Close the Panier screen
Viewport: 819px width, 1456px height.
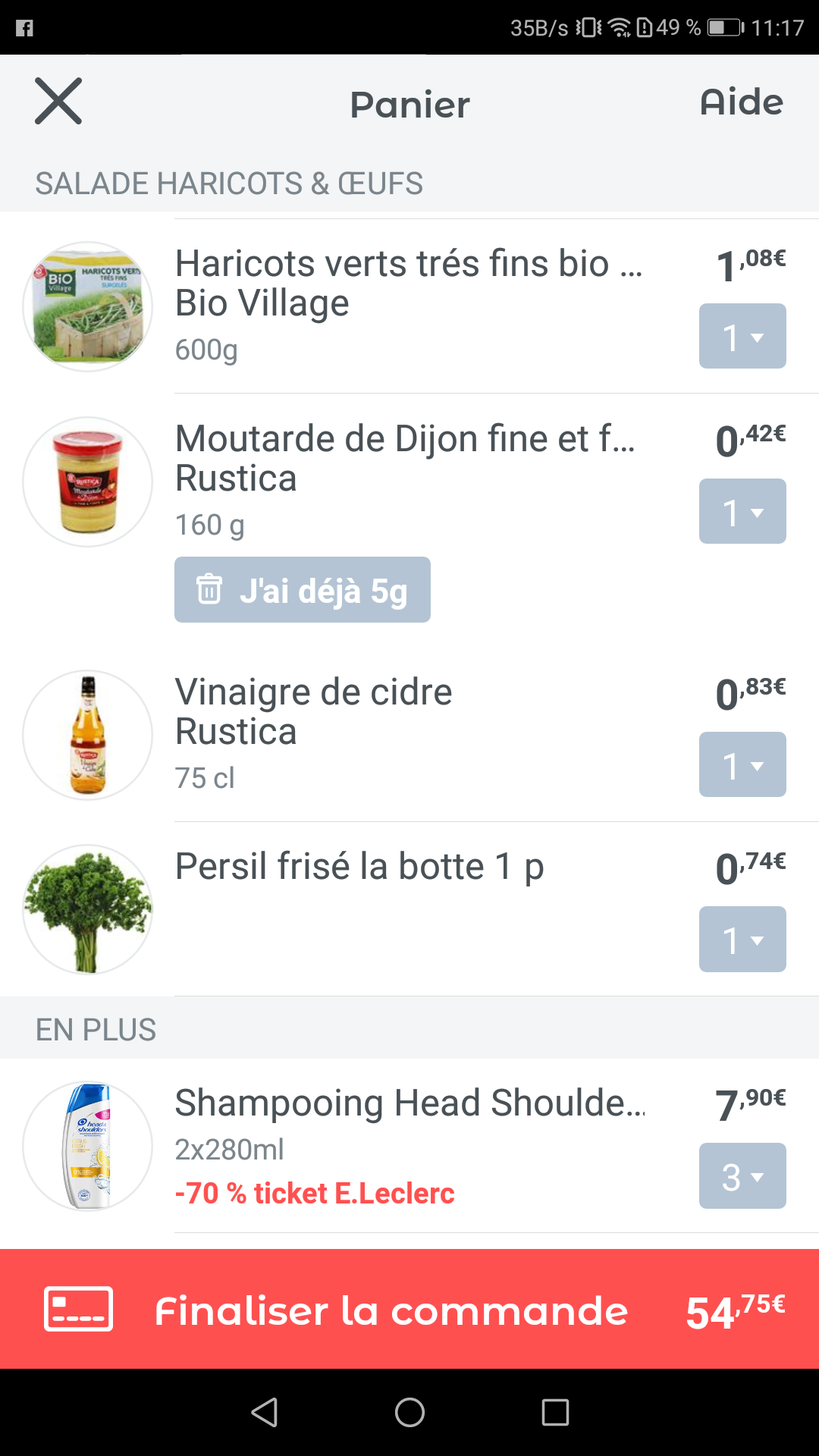tap(58, 101)
